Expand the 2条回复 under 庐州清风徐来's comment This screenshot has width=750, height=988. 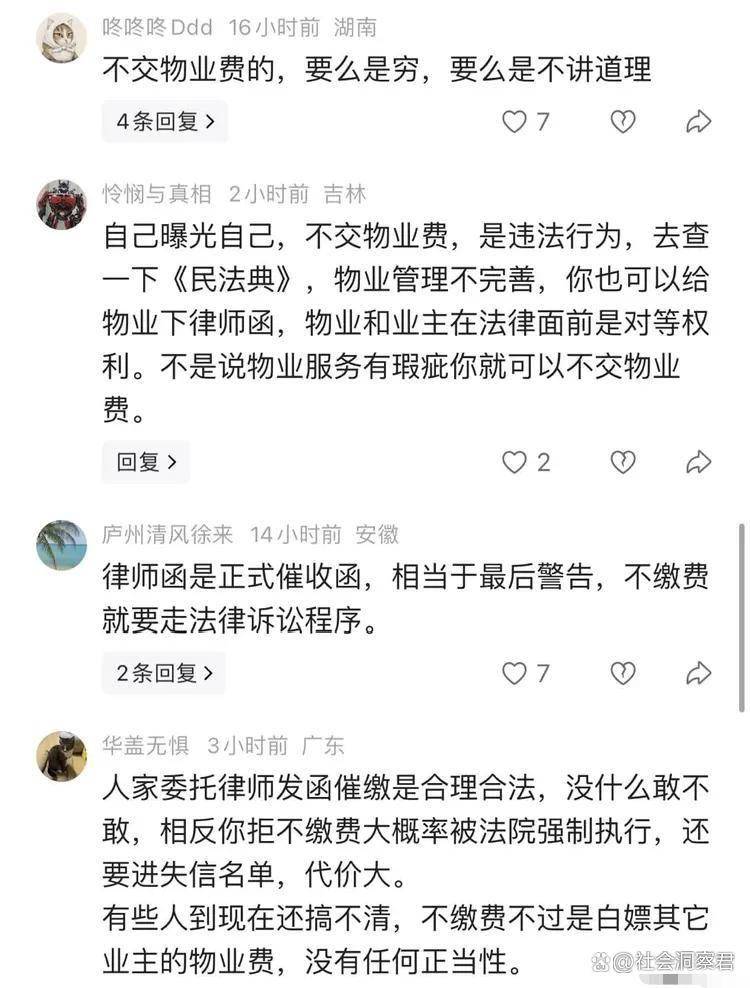[164, 673]
